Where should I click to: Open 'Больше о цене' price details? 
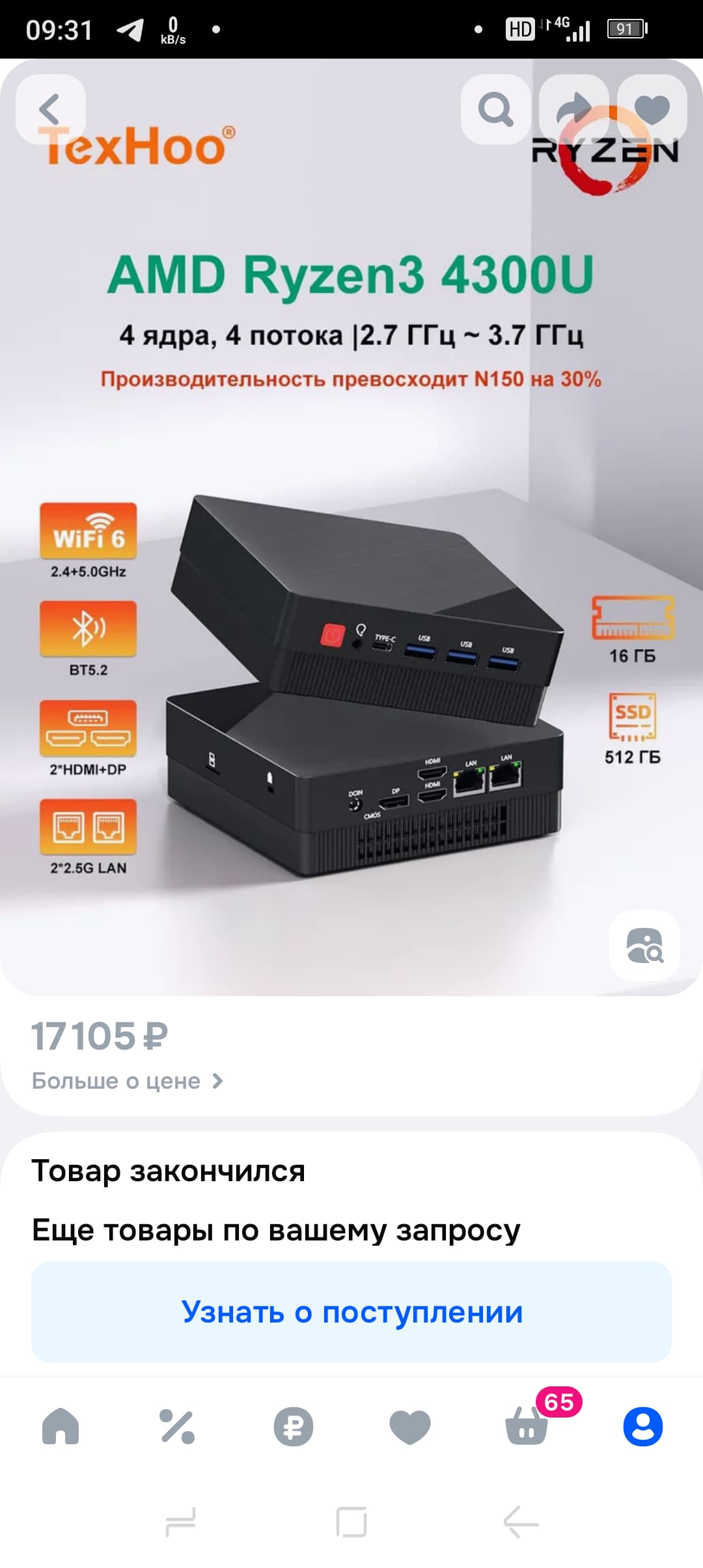(x=128, y=1081)
